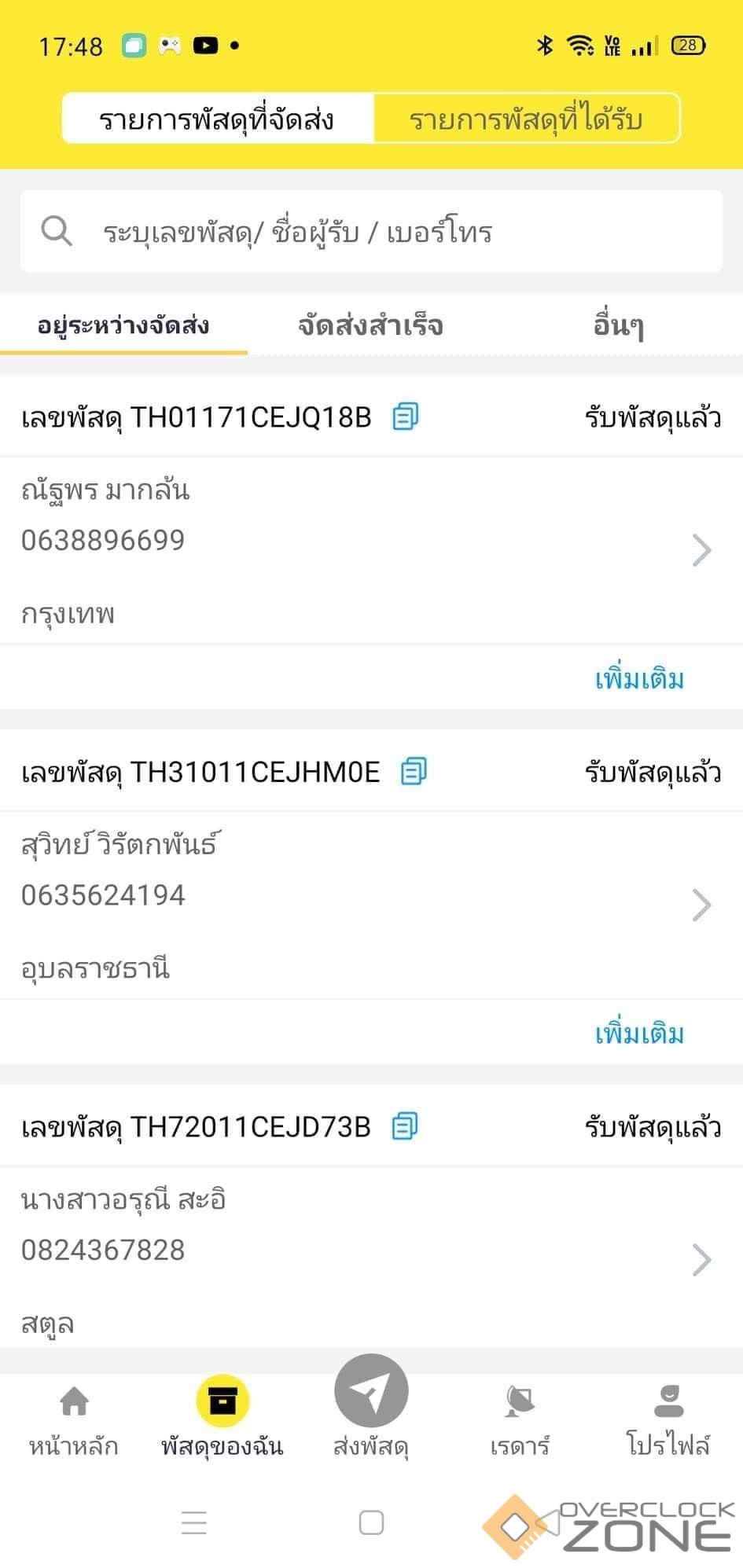Select the รายการพัสดุที่จัดส่ง tab
Screen dimensions: 743x1568
tap(217, 119)
